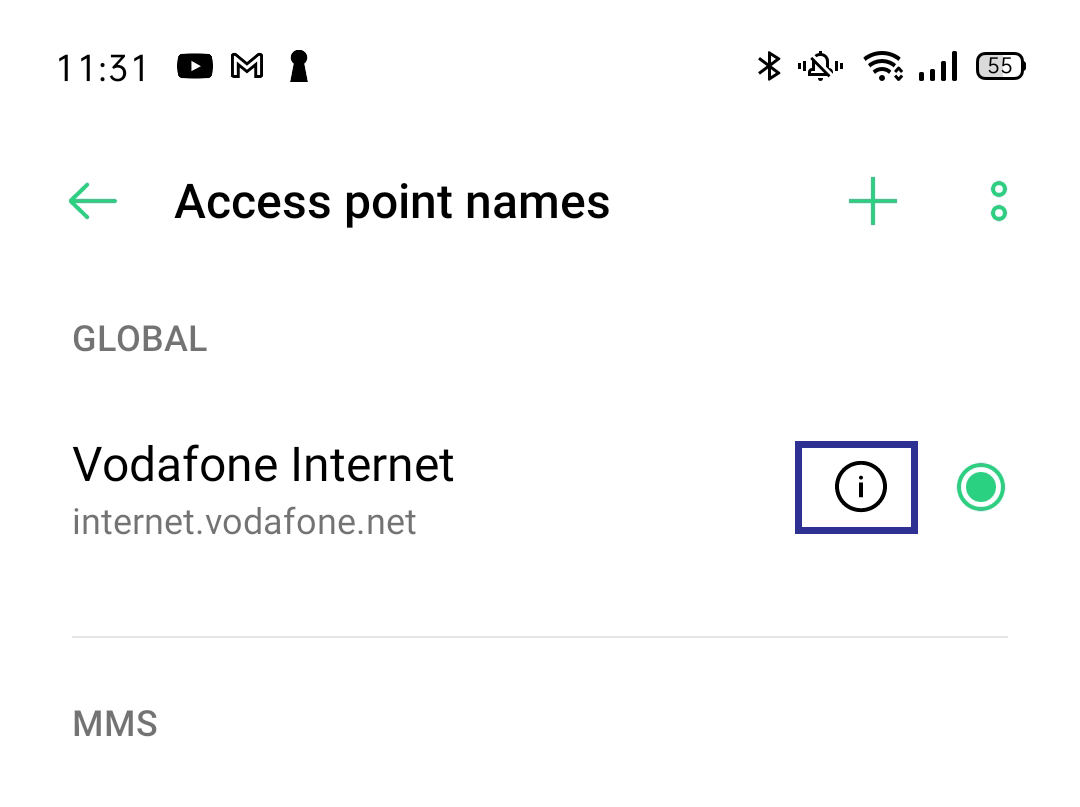Image resolution: width=1080 pixels, height=807 pixels.
Task: Open the overflow menu
Action: [x=997, y=202]
